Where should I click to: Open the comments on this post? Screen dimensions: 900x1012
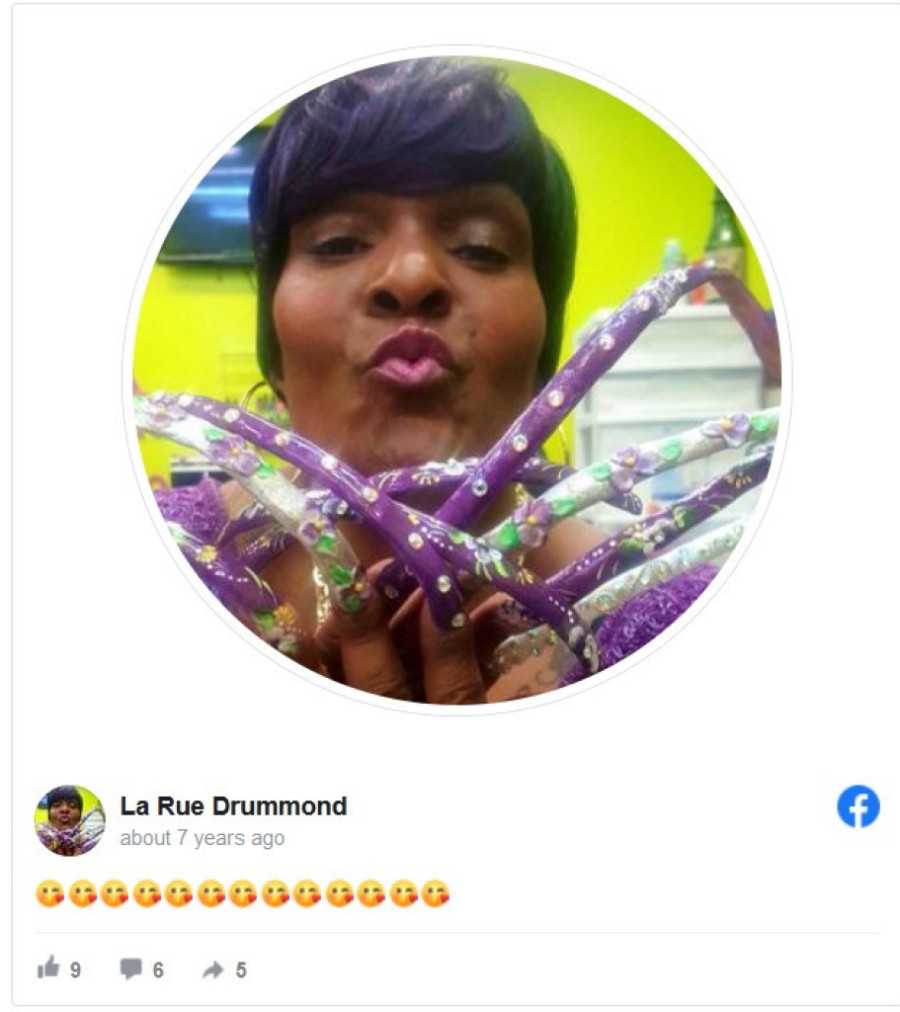[131, 969]
